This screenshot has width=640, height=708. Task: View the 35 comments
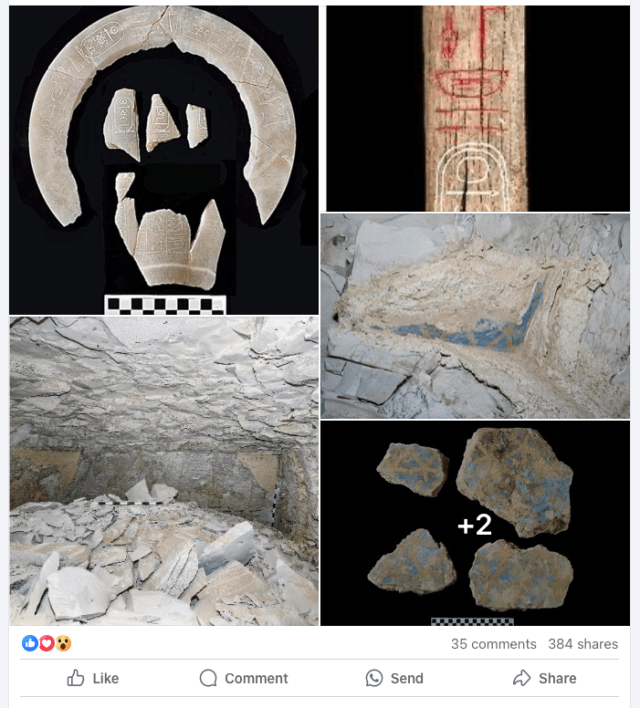[x=493, y=644]
